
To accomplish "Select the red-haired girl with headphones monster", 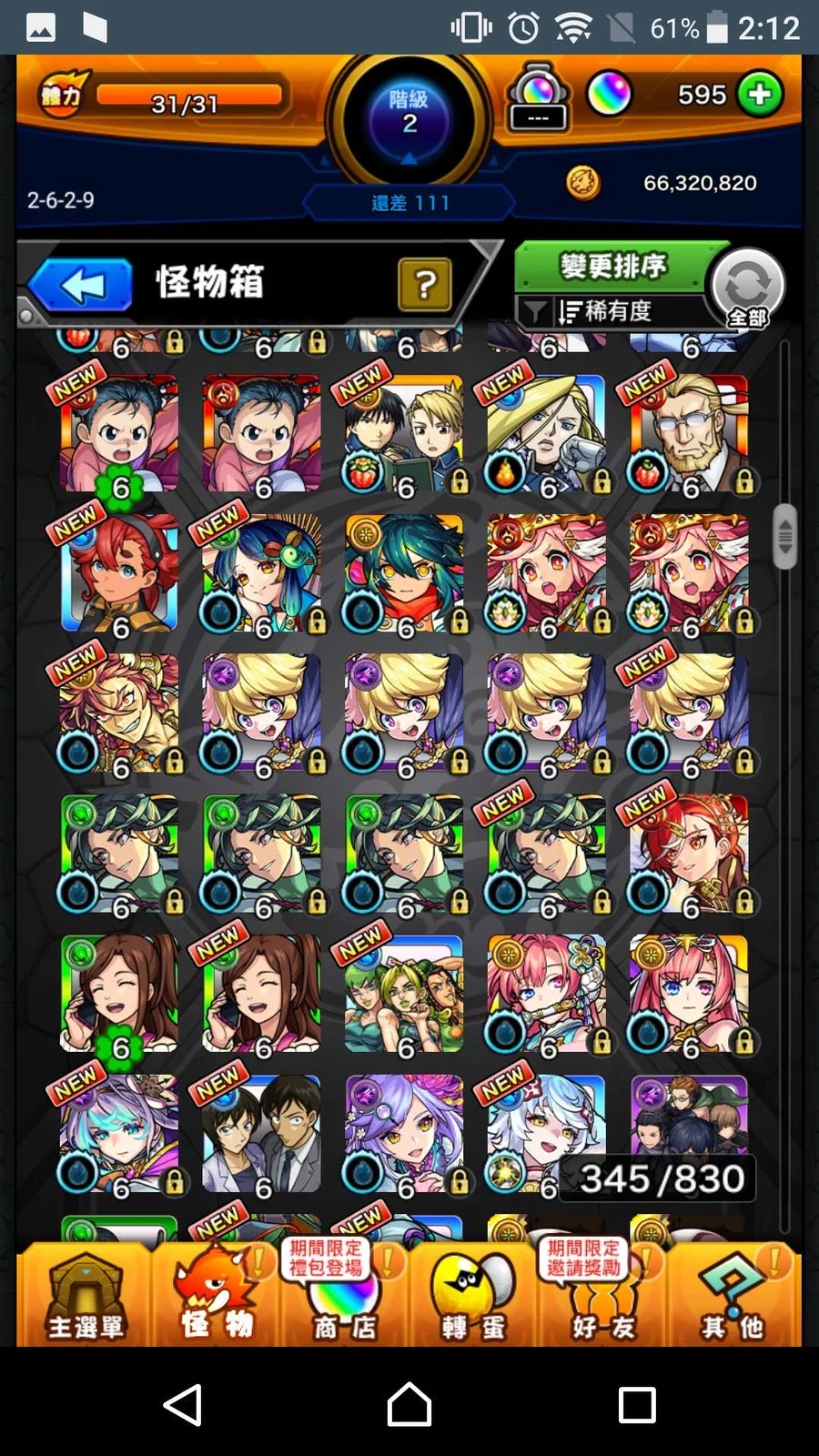I will coord(119,573).
